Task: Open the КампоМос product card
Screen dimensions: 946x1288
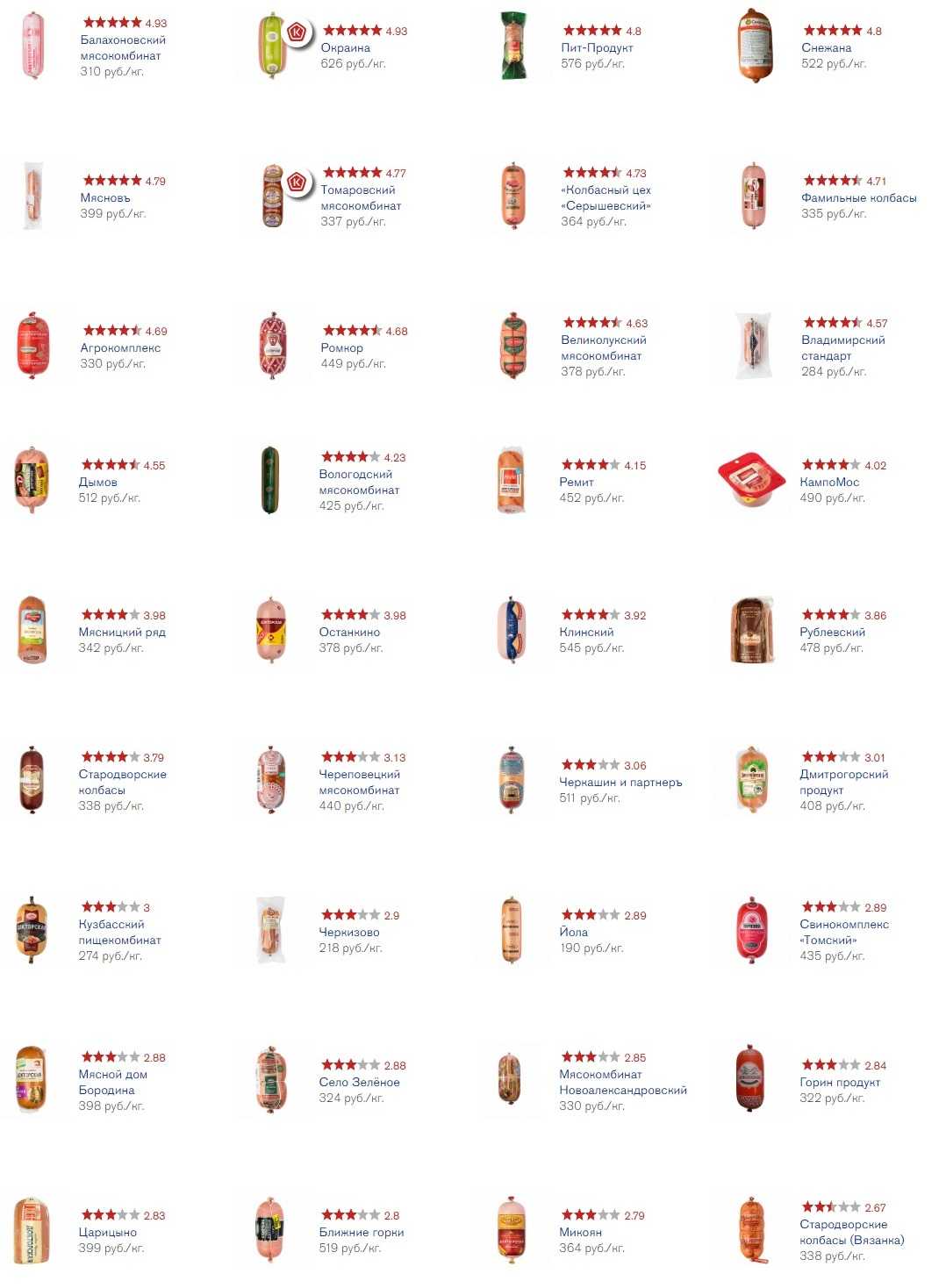Action: [x=829, y=483]
